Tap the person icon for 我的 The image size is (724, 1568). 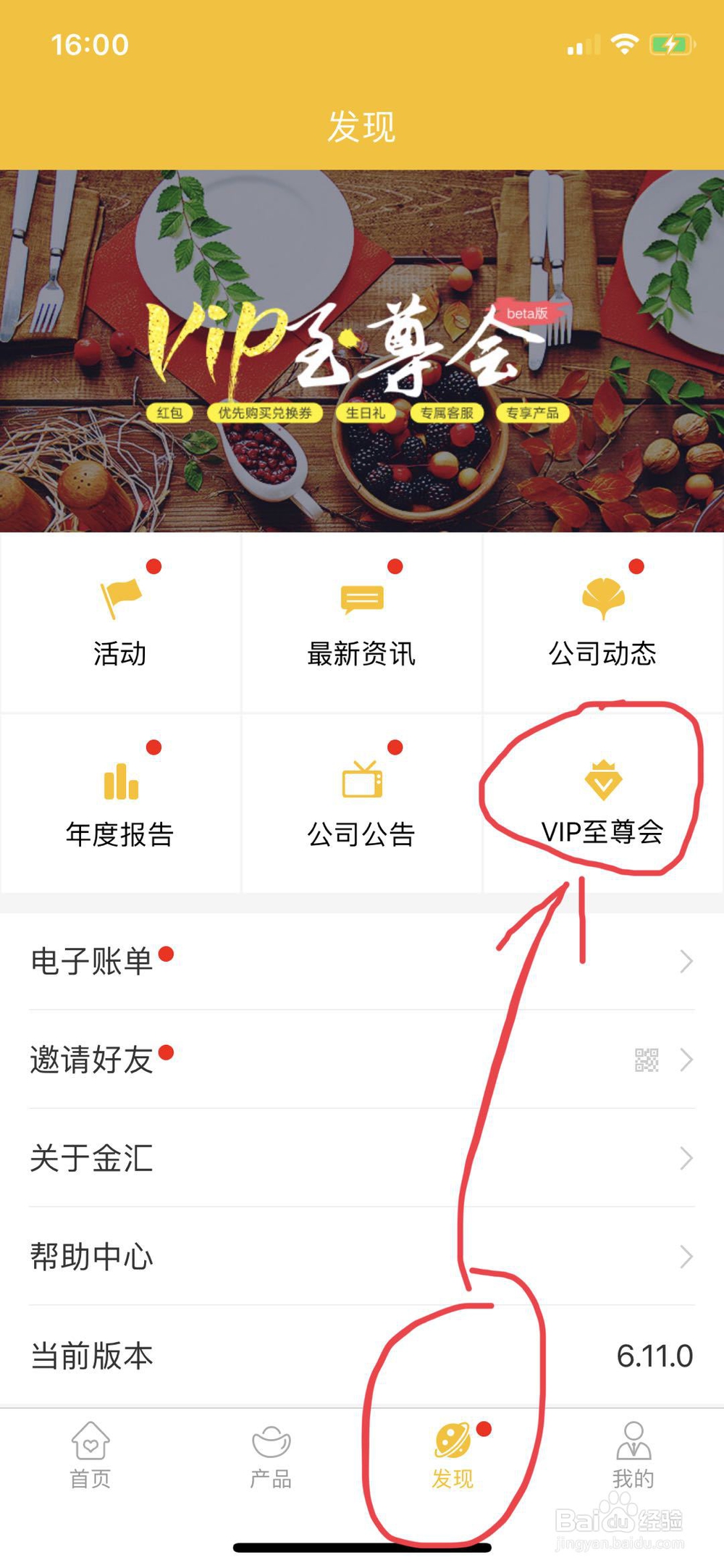coord(633,1441)
